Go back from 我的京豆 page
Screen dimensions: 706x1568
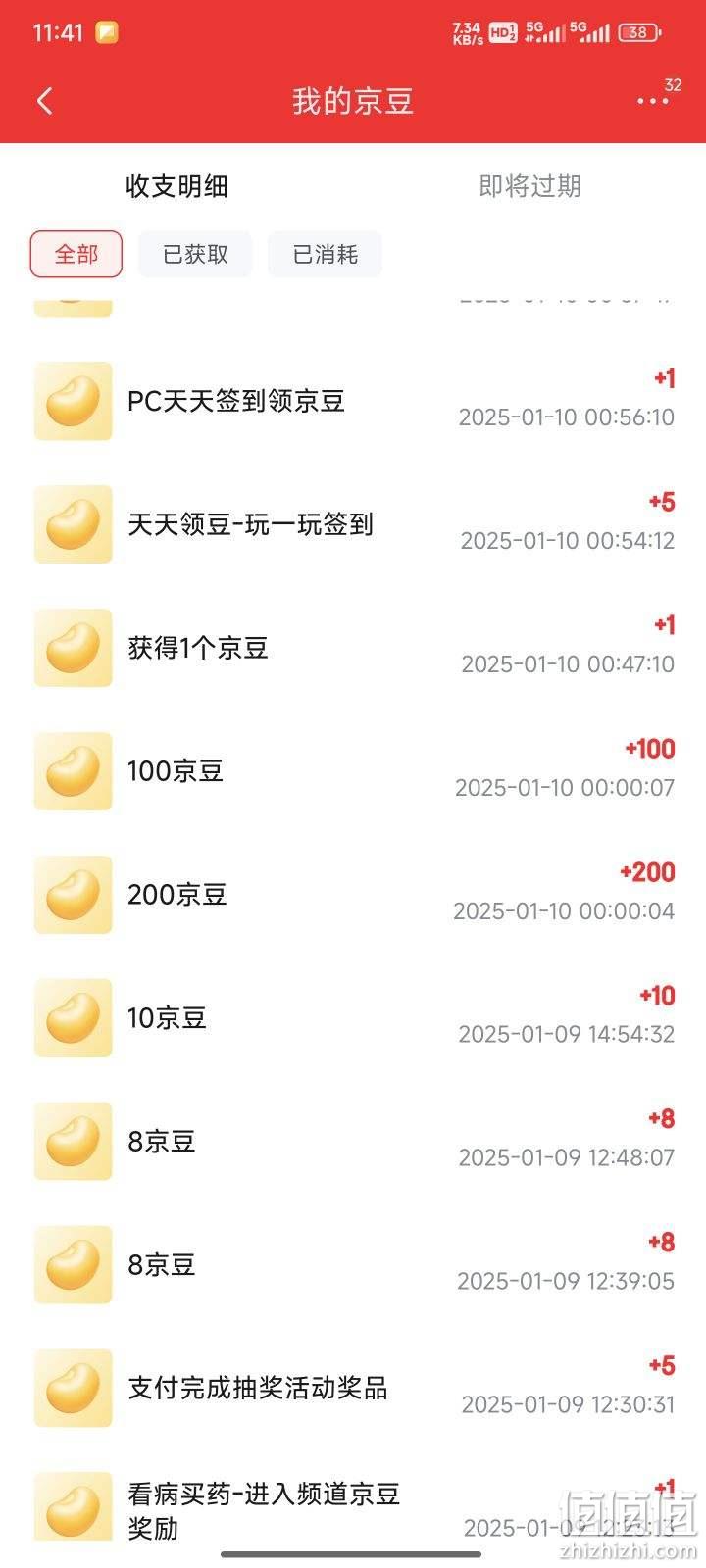(44, 101)
